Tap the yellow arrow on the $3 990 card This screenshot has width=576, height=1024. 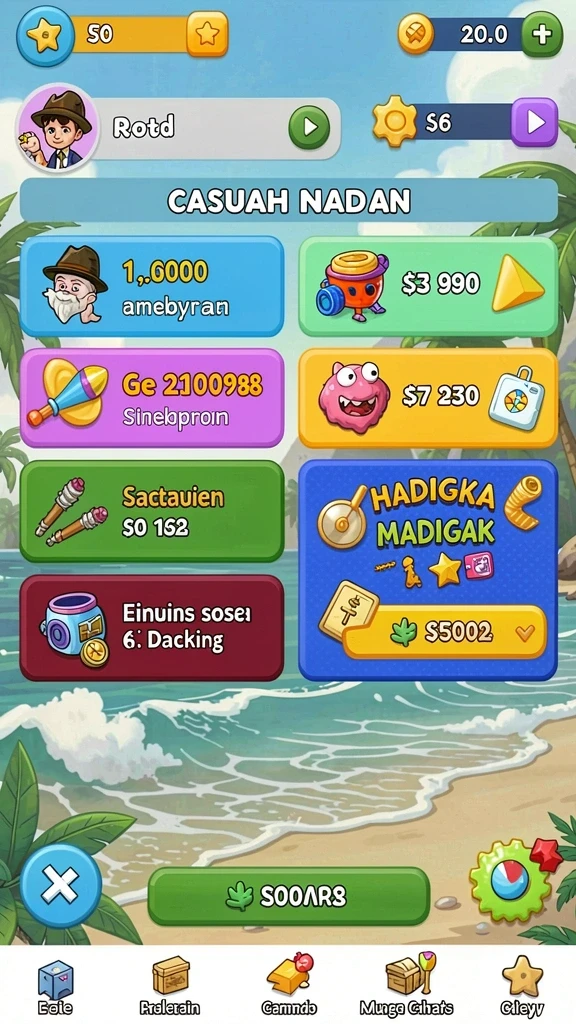[517, 283]
